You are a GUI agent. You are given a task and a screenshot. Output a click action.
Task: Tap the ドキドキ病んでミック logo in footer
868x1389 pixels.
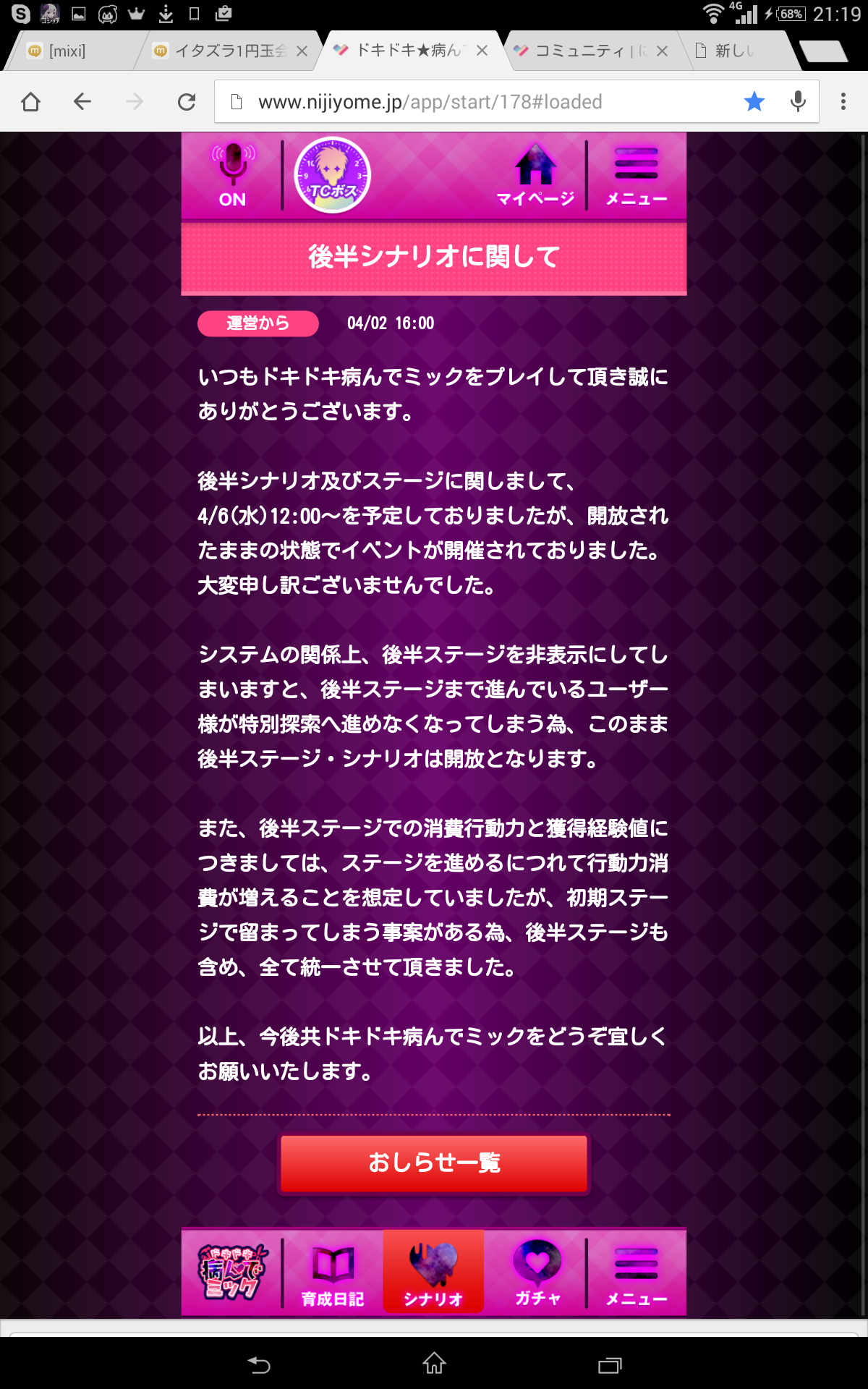232,1272
